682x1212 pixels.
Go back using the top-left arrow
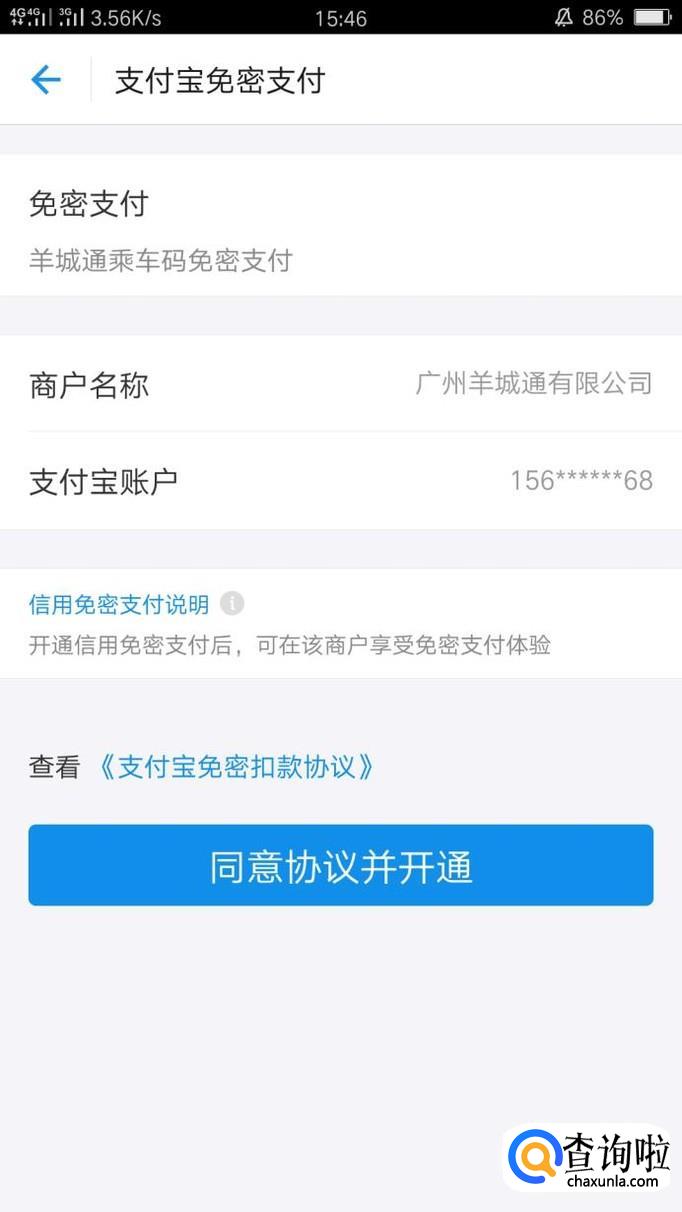[x=46, y=80]
